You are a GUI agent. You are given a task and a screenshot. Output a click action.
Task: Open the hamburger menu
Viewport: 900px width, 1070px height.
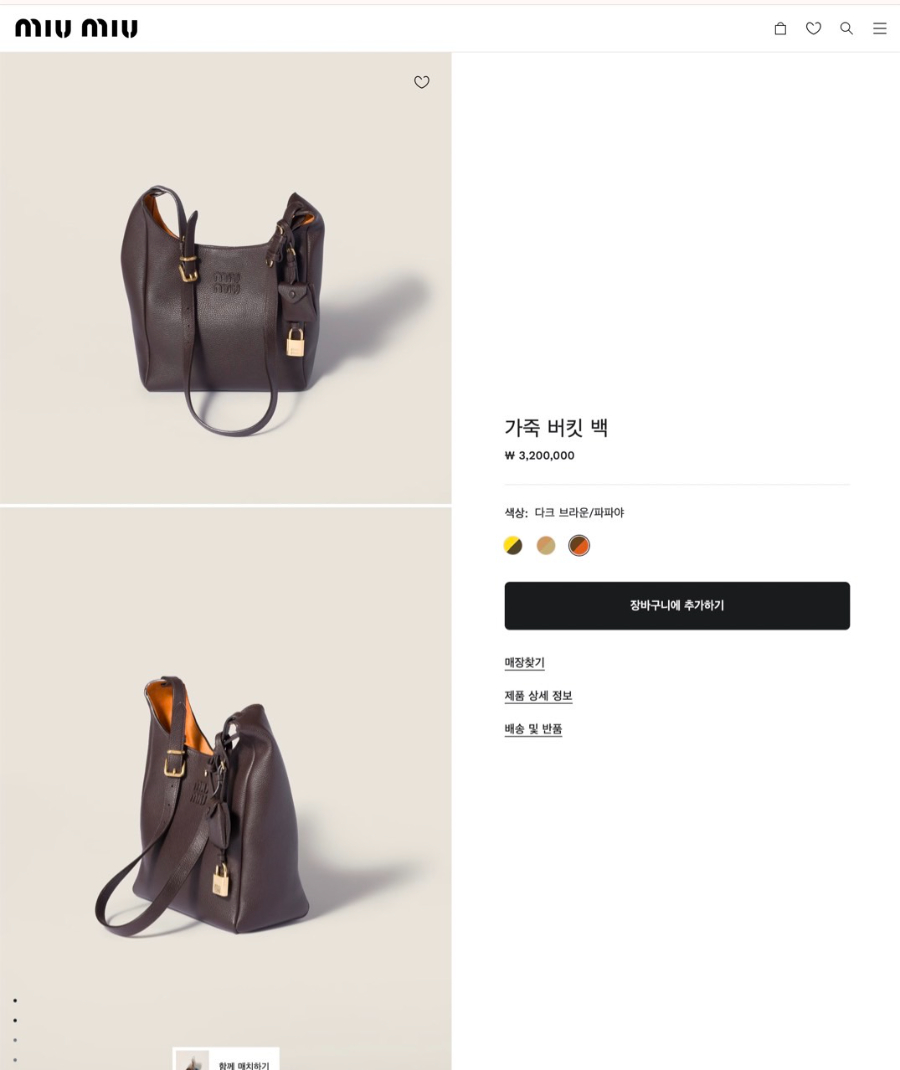[879, 28]
